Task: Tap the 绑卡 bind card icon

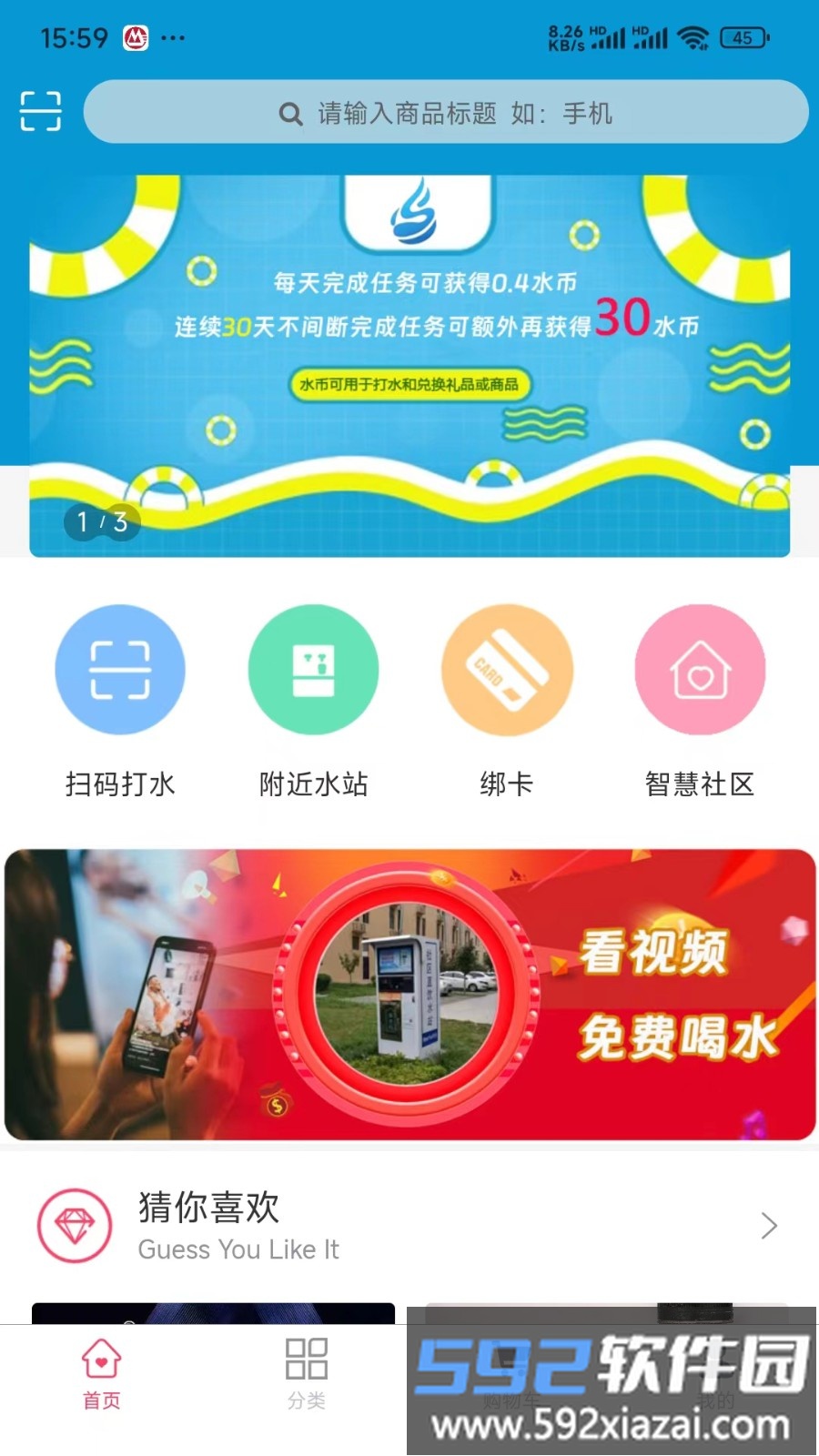Action: [507, 669]
